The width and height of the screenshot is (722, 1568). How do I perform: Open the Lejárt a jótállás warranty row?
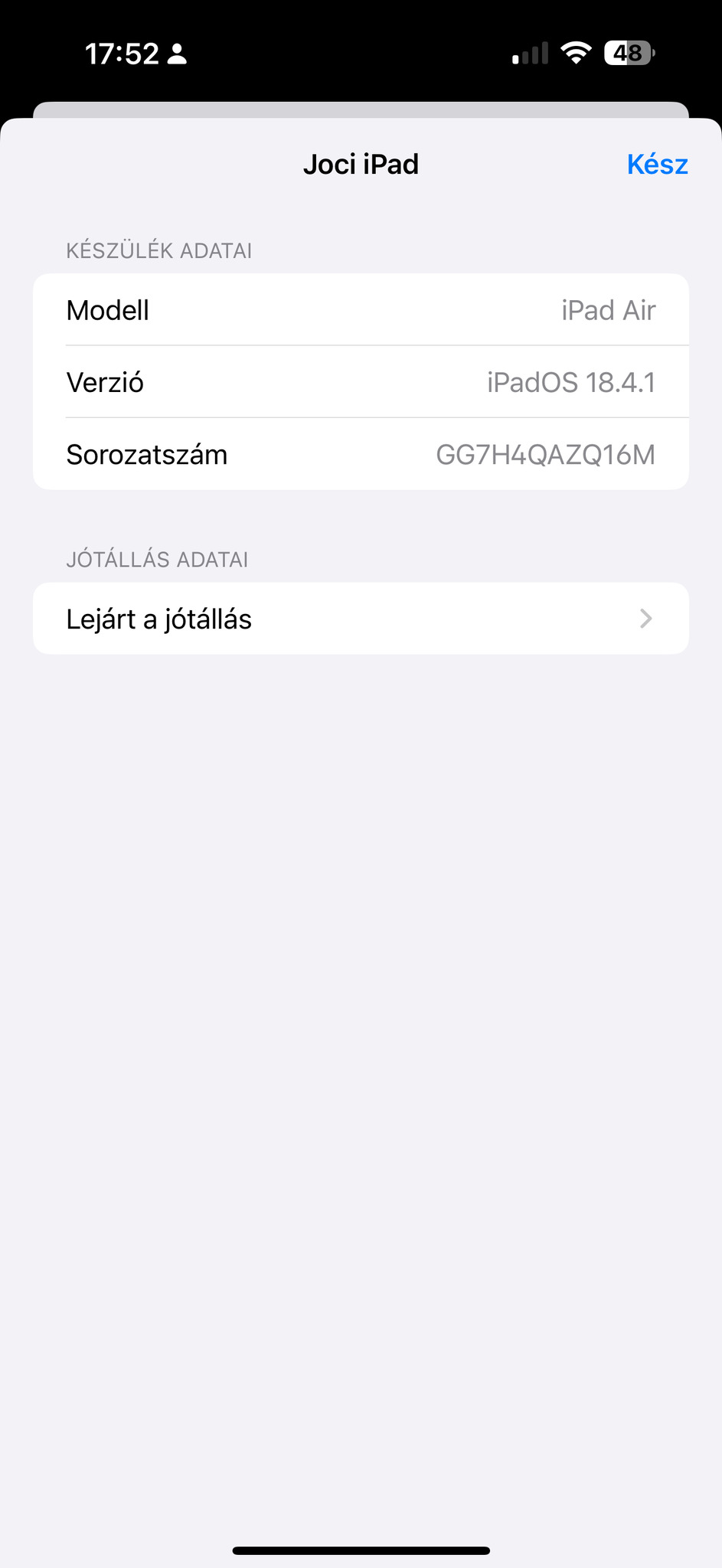[x=361, y=619]
